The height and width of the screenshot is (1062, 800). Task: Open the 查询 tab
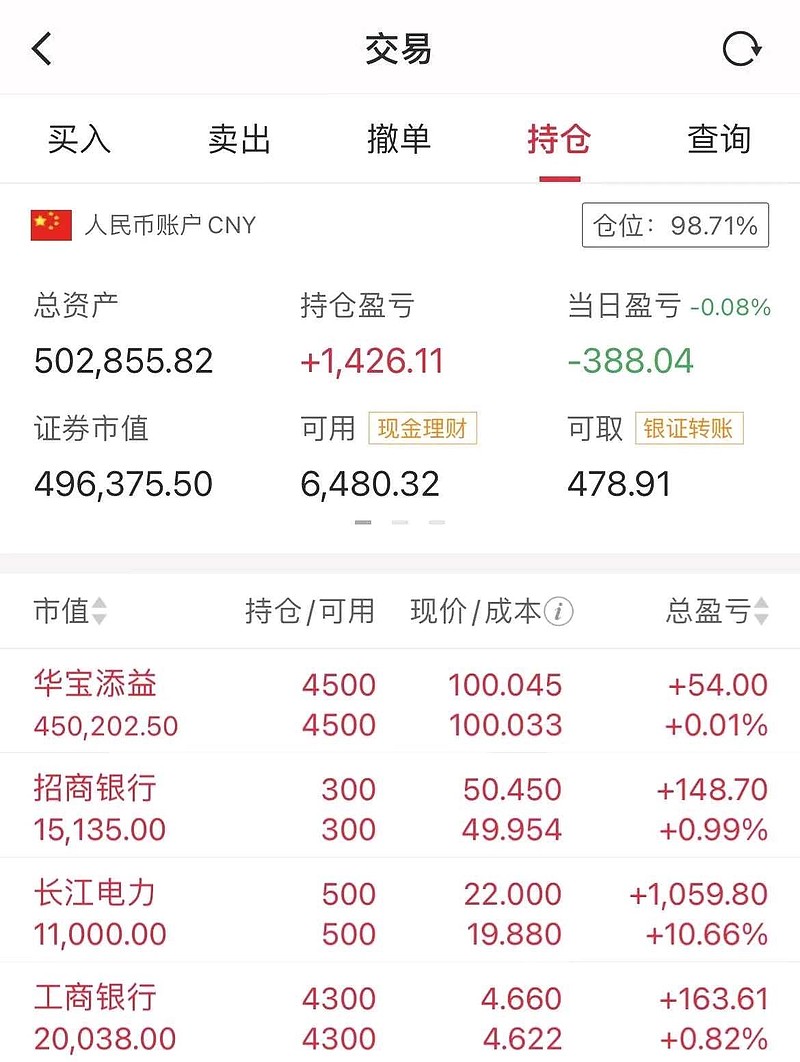tap(718, 140)
